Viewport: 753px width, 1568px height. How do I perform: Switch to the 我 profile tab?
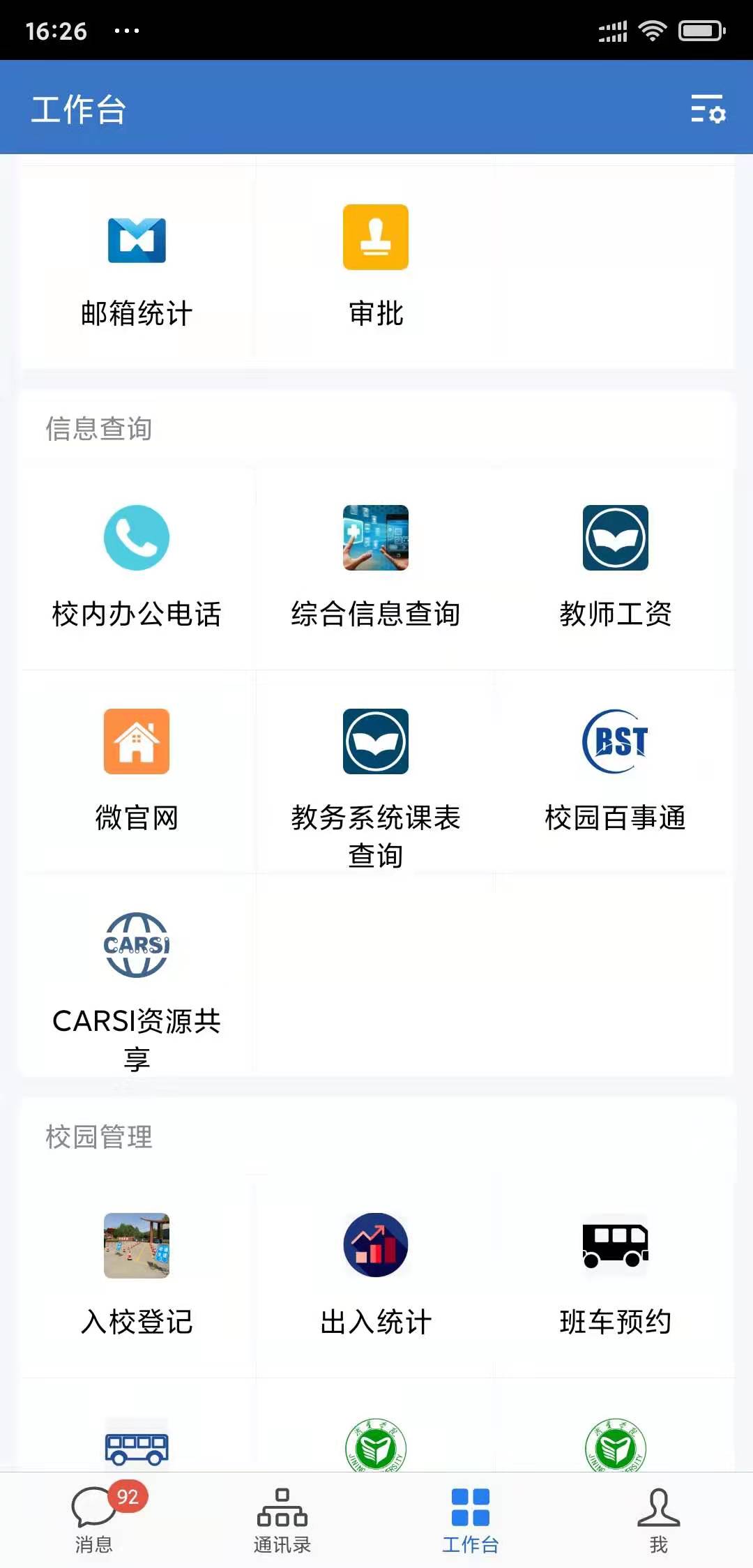click(x=659, y=1519)
